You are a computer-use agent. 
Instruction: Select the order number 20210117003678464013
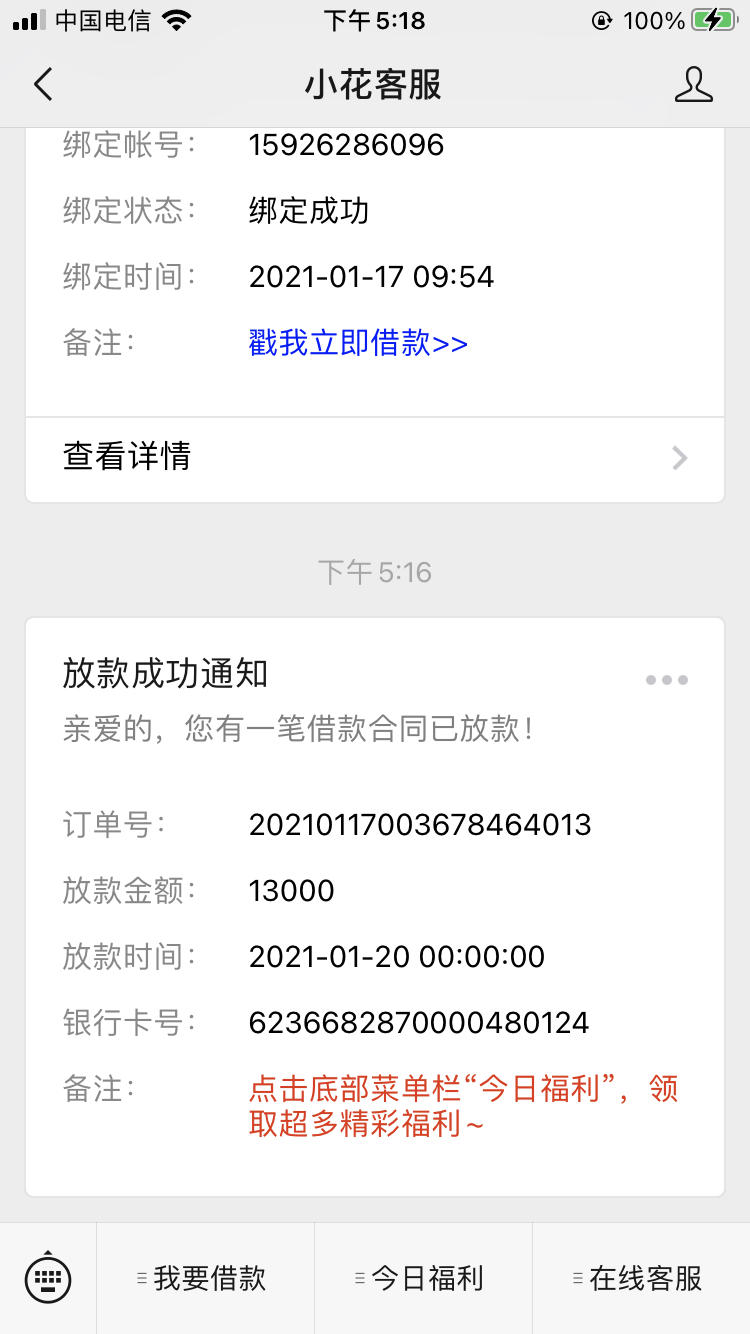pyautogui.click(x=421, y=824)
